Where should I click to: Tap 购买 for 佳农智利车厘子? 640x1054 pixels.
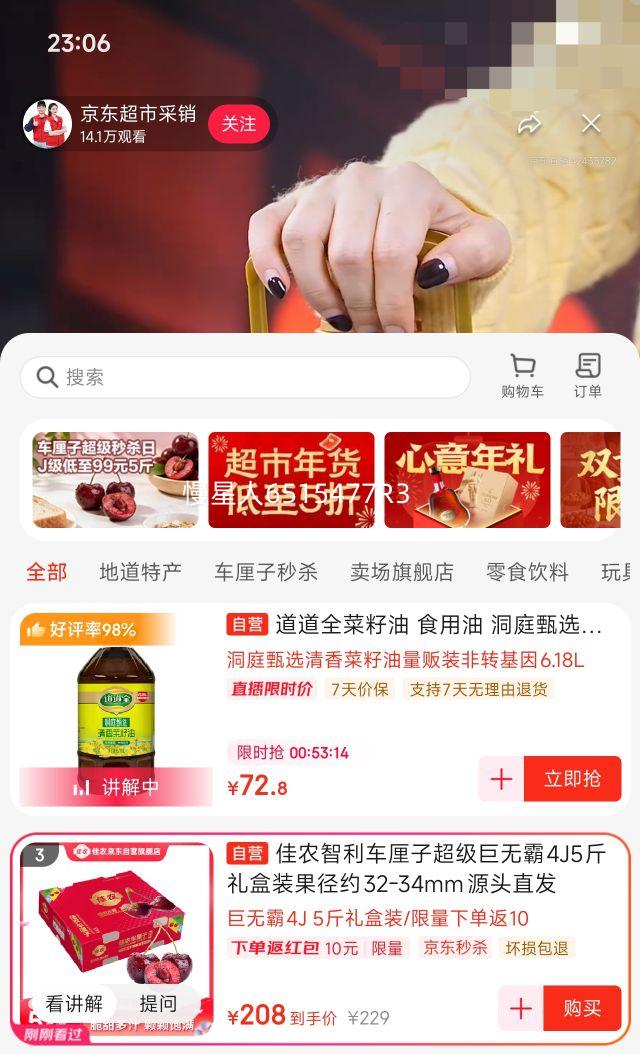click(582, 1008)
